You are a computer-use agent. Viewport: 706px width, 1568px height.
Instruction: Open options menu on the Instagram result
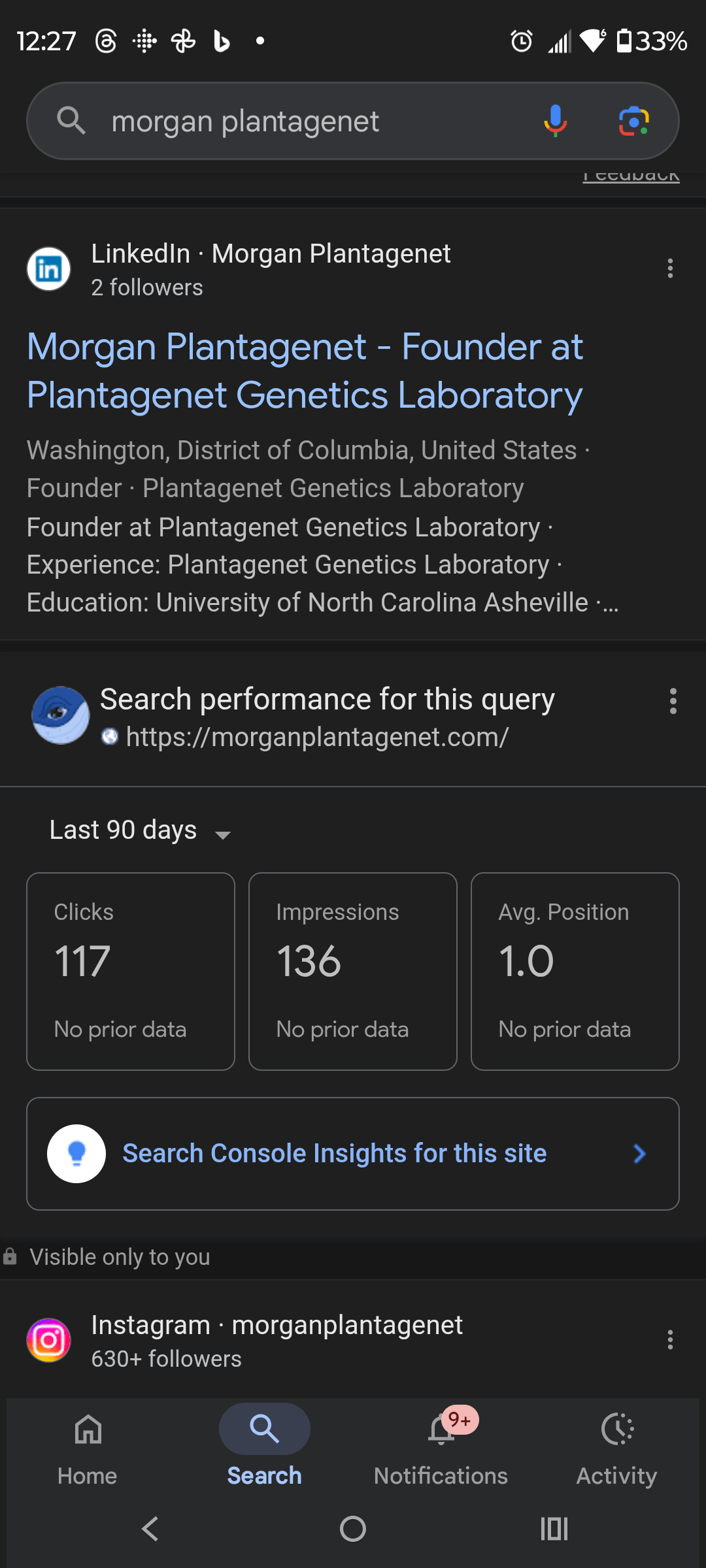pos(670,1340)
